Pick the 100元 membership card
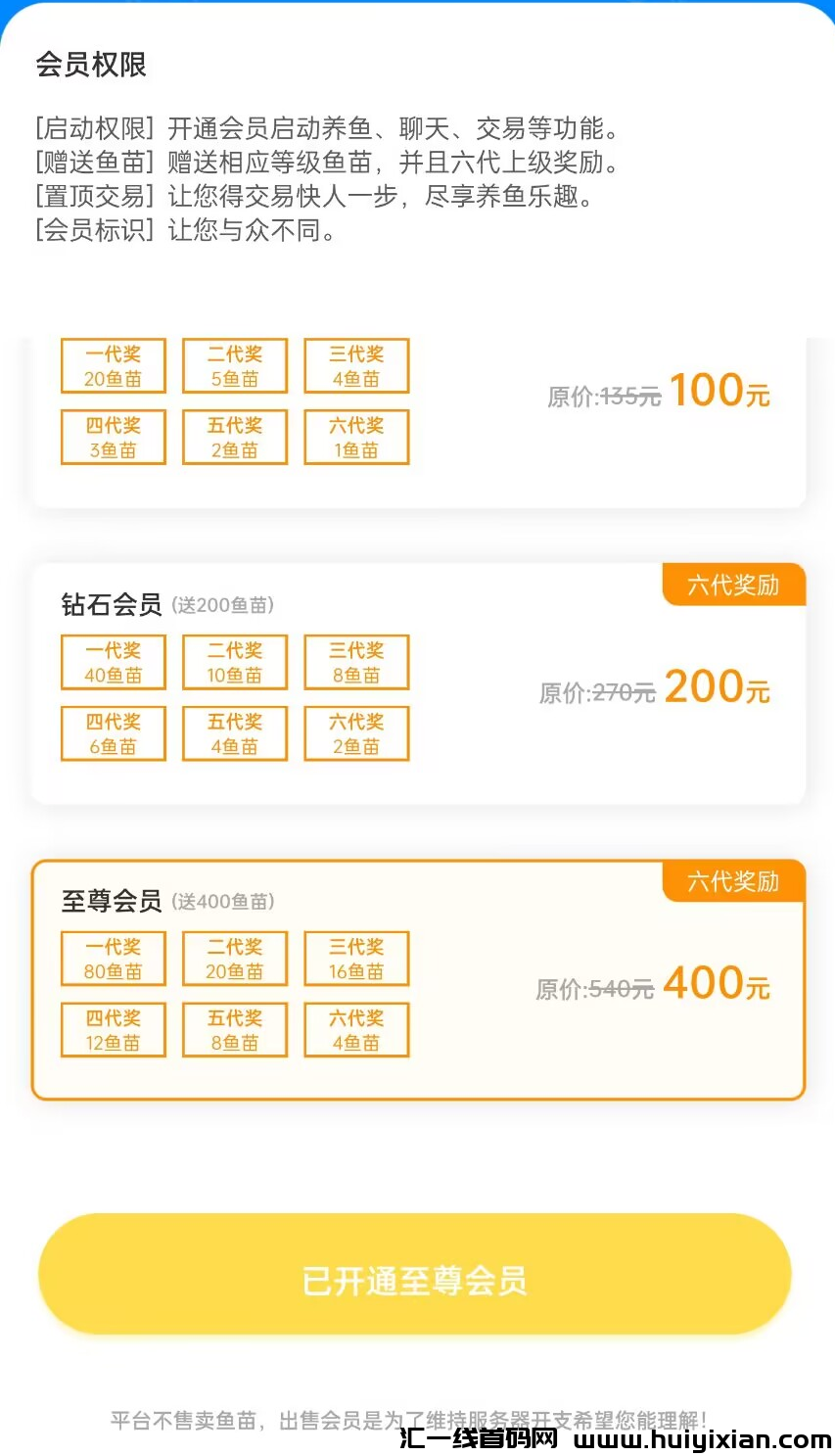Viewport: 835px width, 1456px height. [418, 421]
